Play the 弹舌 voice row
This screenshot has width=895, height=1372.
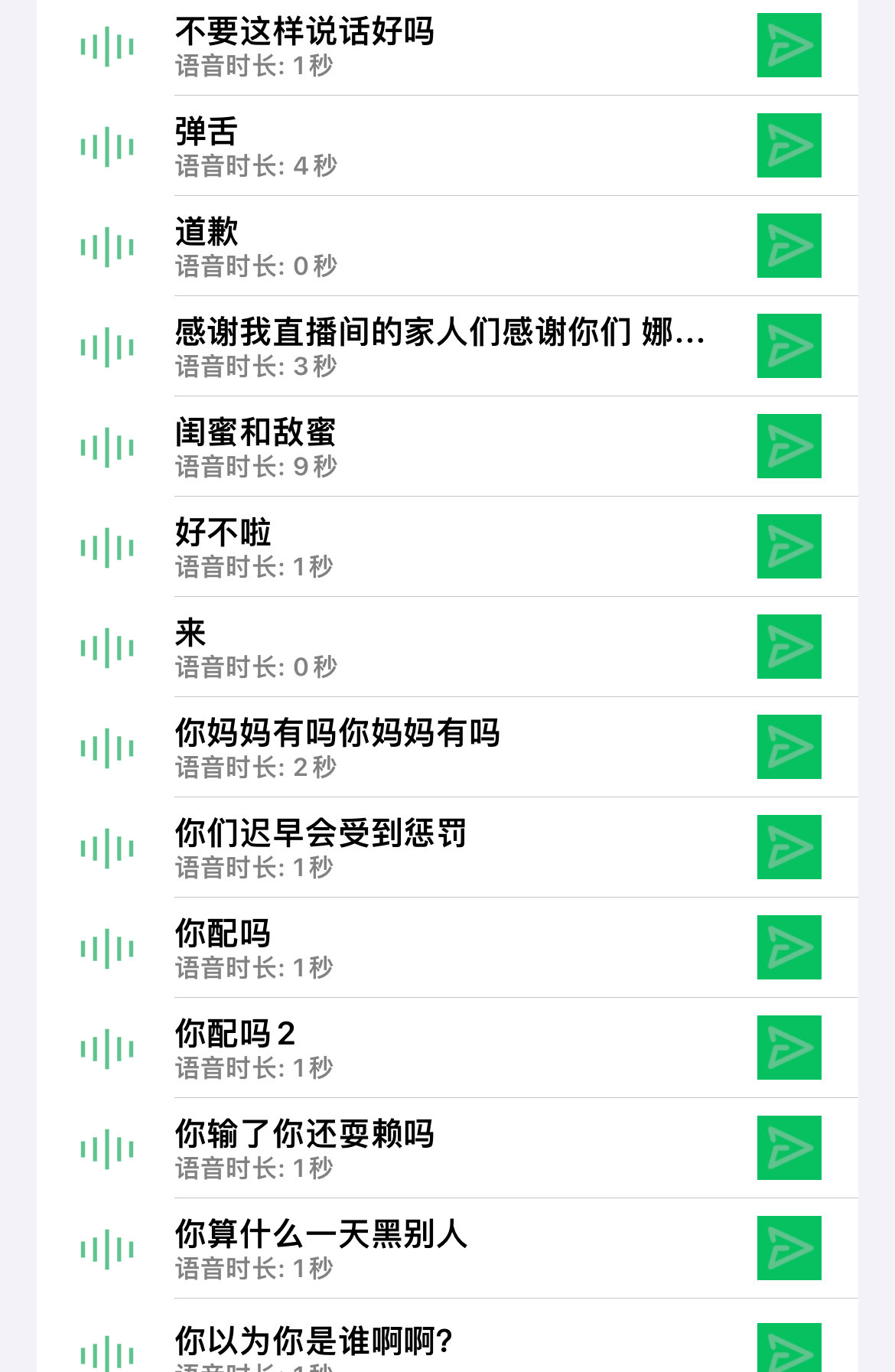coord(382,146)
